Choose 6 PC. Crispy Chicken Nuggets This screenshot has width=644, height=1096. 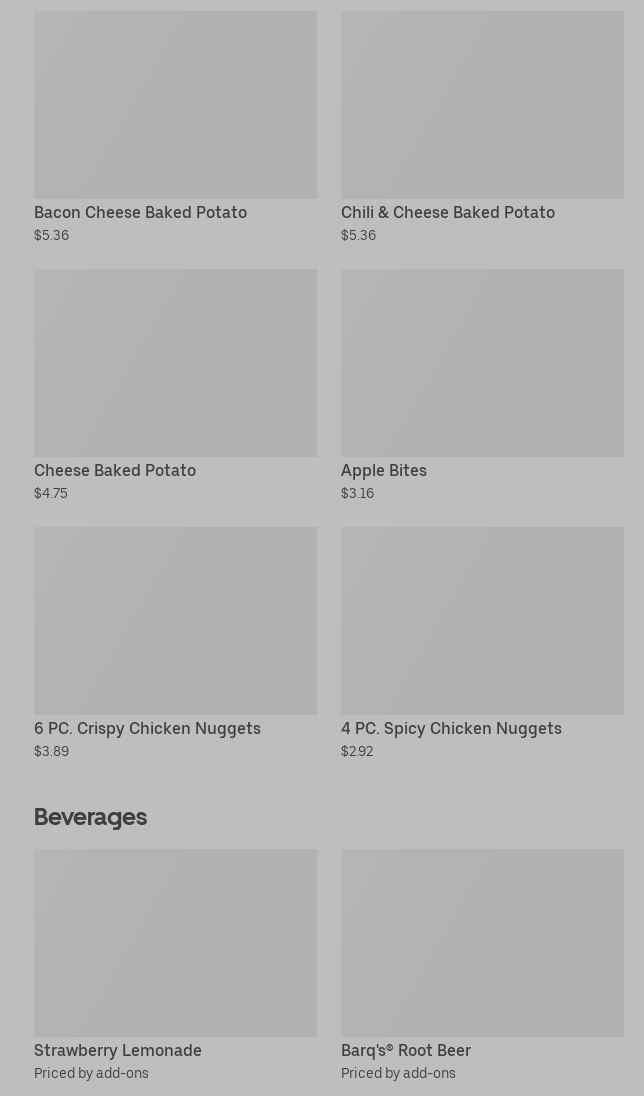[x=176, y=643]
